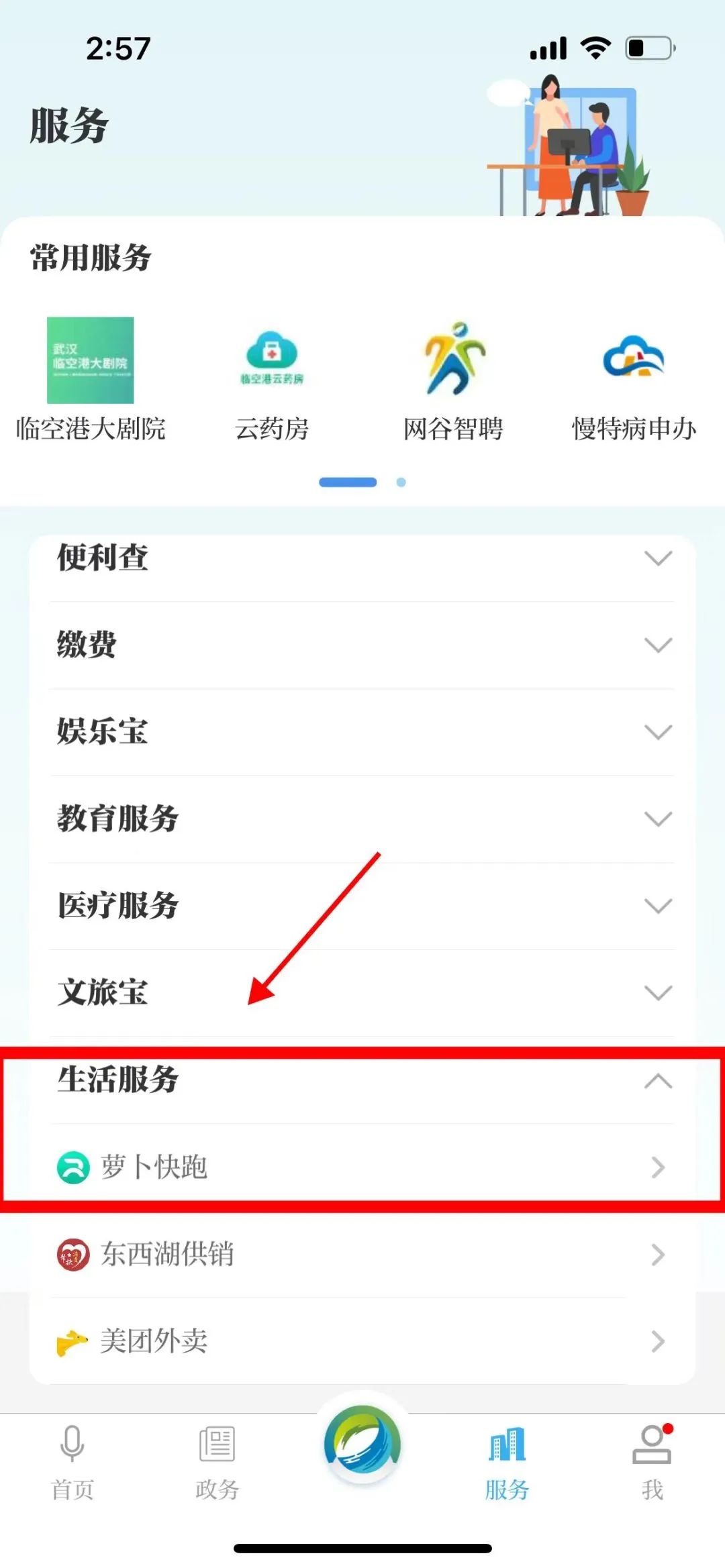This screenshot has height=1568, width=725.
Task: Open 美团外卖 row
Action: (x=362, y=1341)
